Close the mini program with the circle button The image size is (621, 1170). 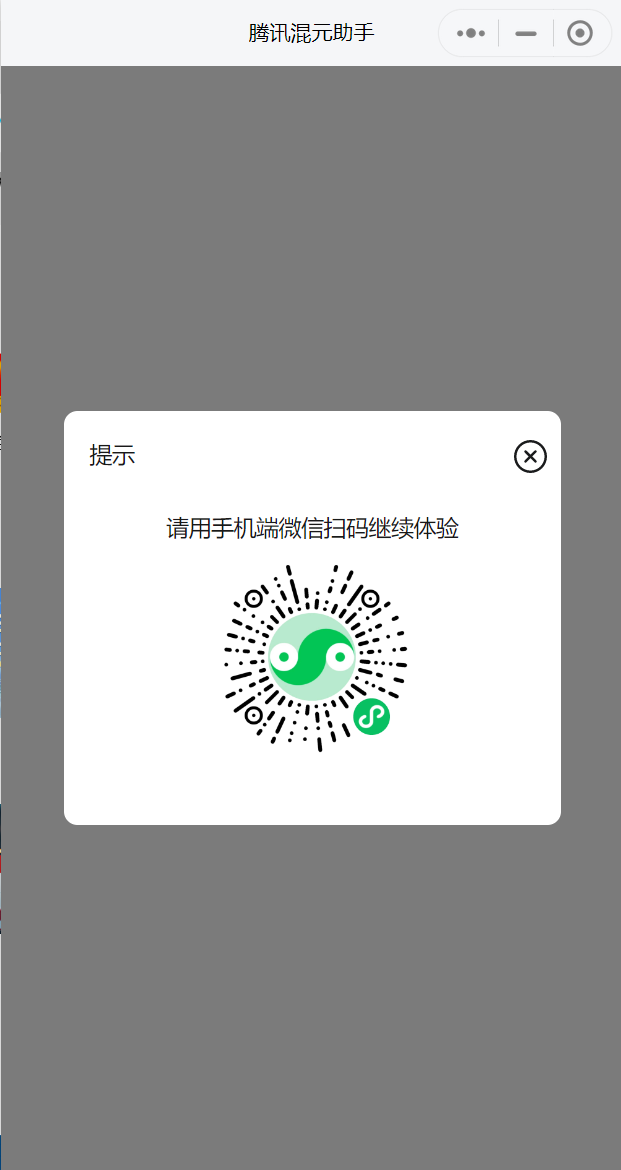[580, 33]
